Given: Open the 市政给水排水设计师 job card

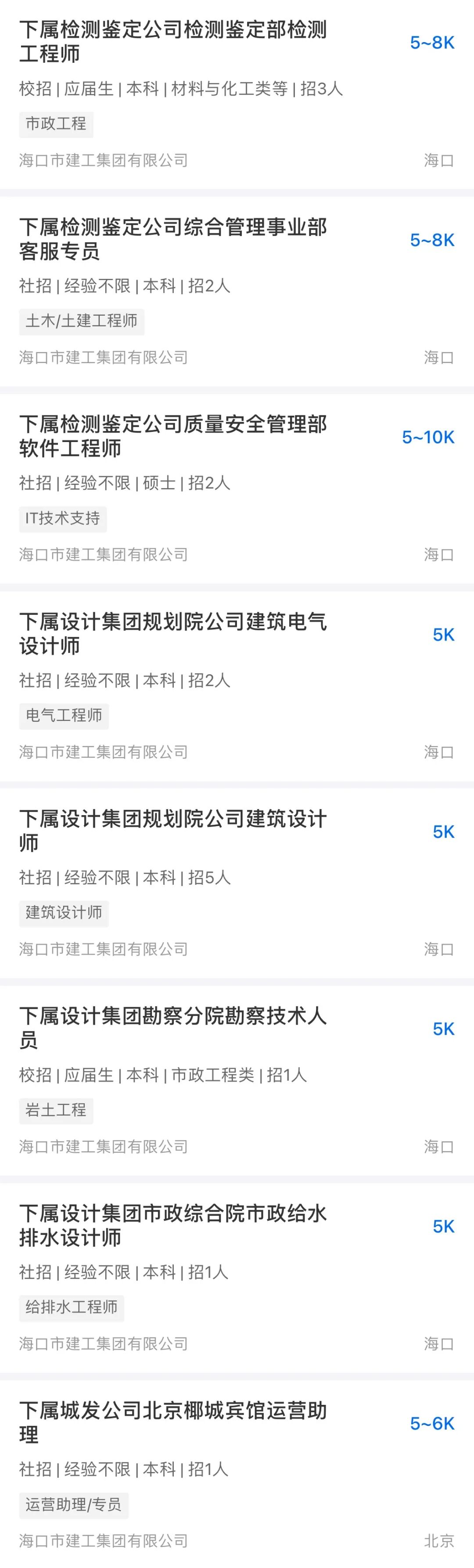Looking at the screenshot, I should click(x=173, y=1225).
